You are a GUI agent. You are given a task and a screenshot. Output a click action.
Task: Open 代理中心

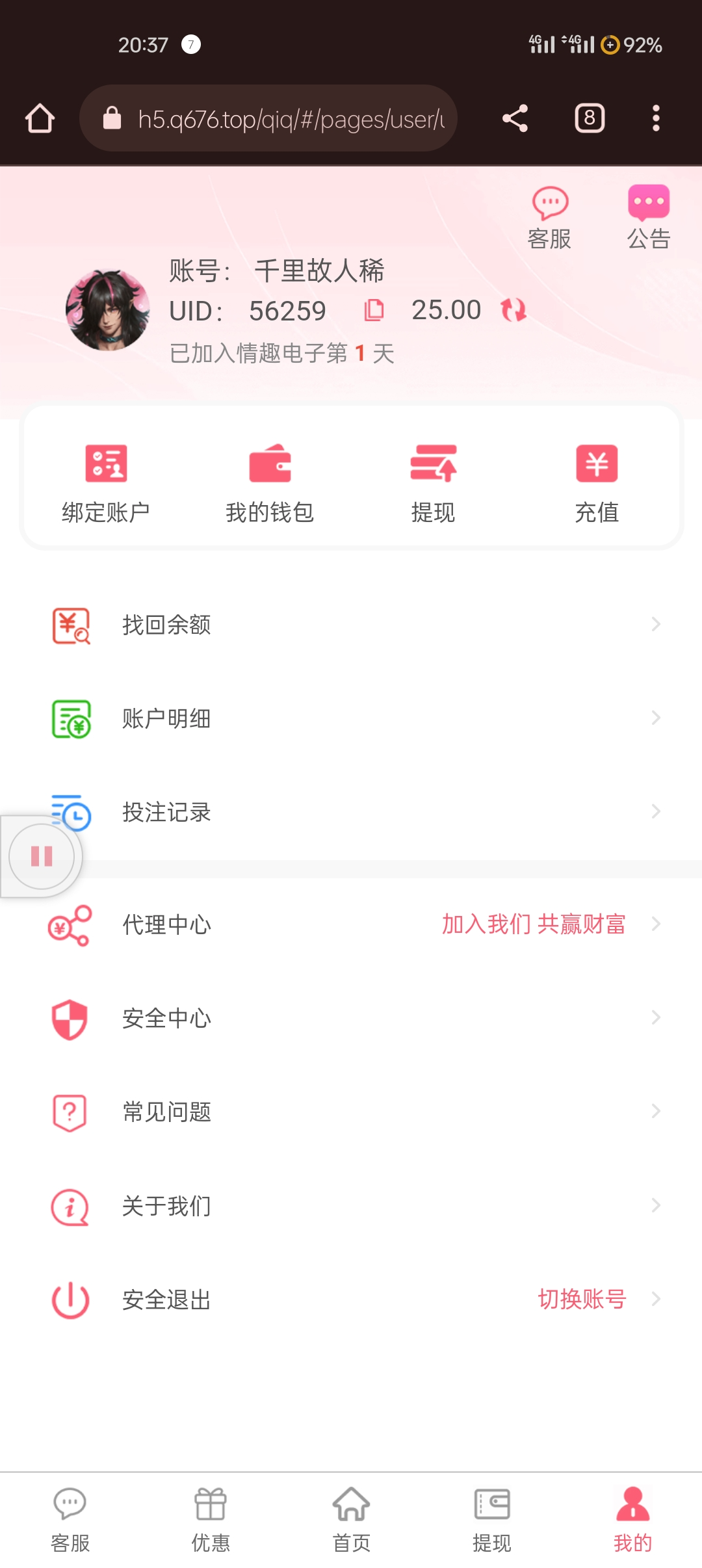[x=351, y=924]
